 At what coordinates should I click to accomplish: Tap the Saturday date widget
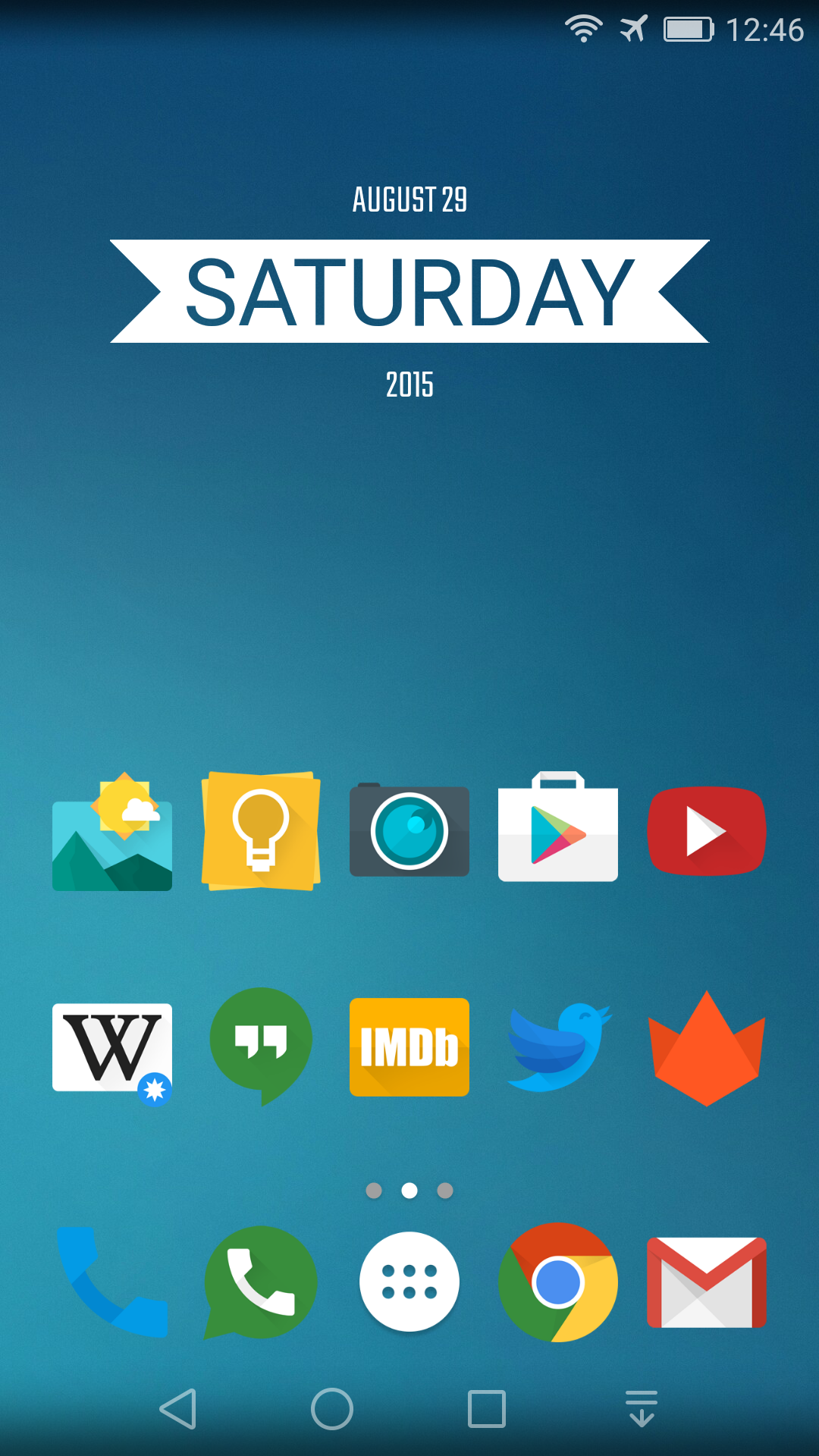pyautogui.click(x=409, y=292)
